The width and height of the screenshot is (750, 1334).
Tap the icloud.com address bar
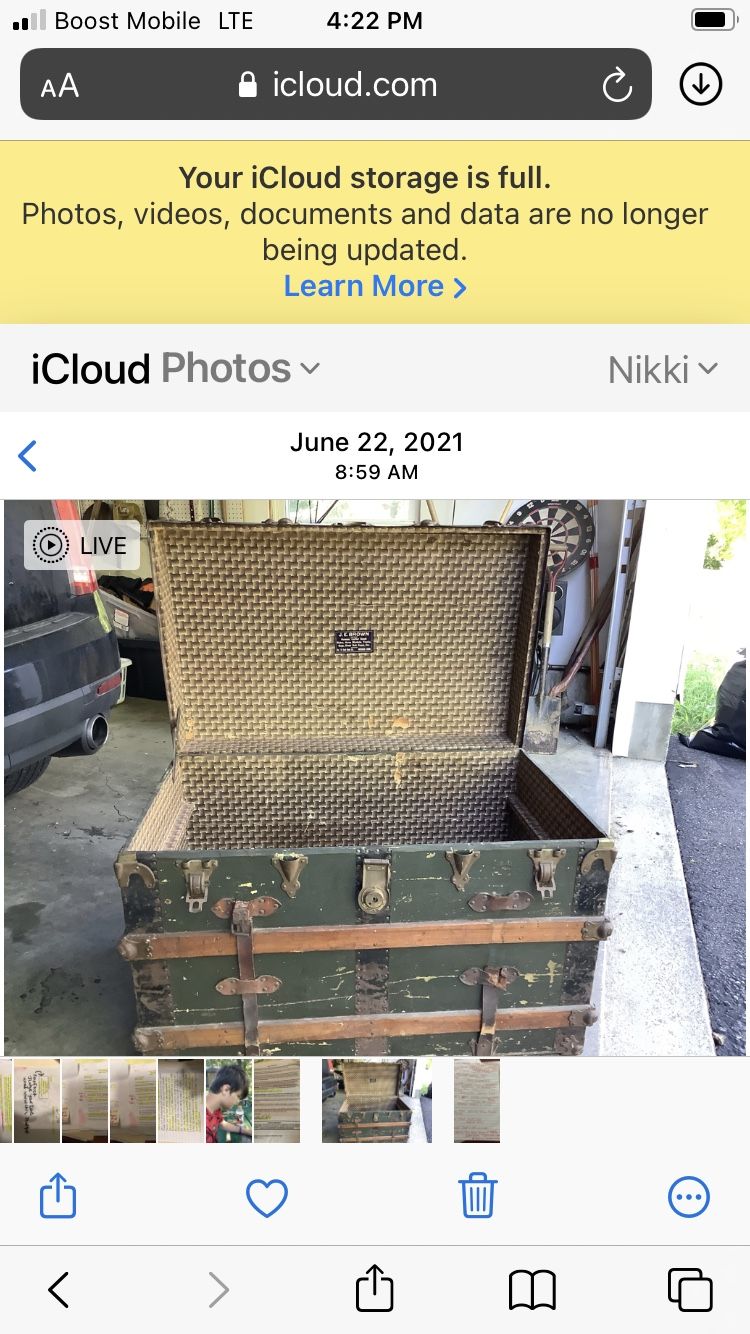pos(338,85)
